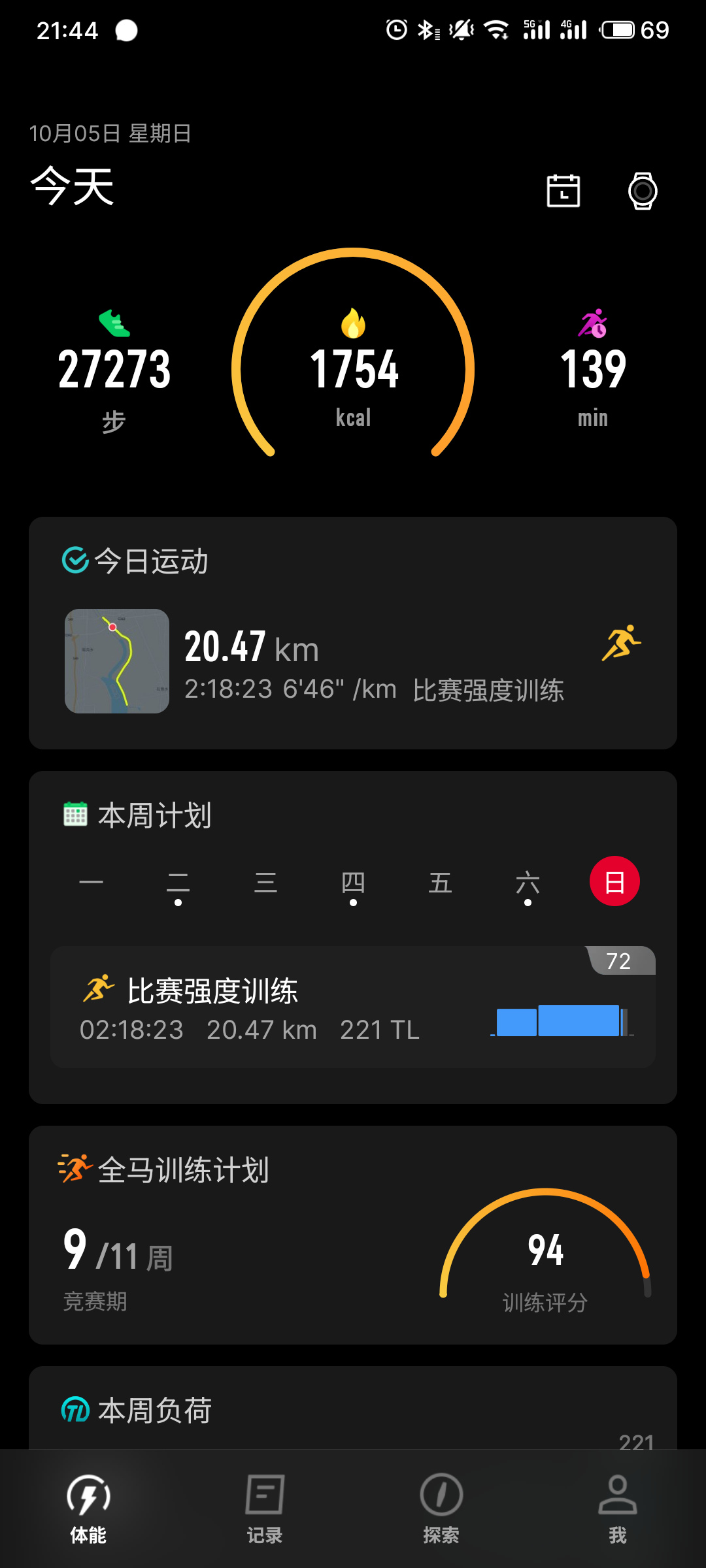Select Wednesday (三) in weekly plan
This screenshot has height=1568, width=706.
[265, 883]
